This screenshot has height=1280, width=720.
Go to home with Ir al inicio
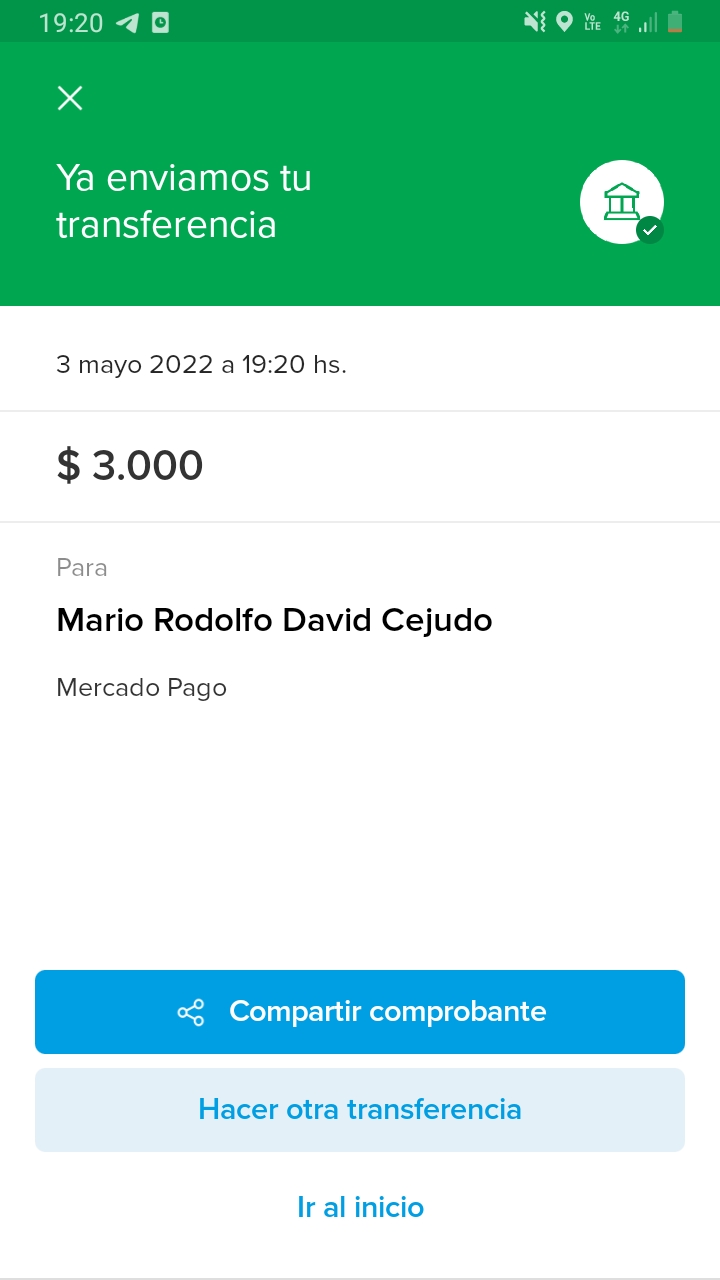pyautogui.click(x=360, y=1207)
